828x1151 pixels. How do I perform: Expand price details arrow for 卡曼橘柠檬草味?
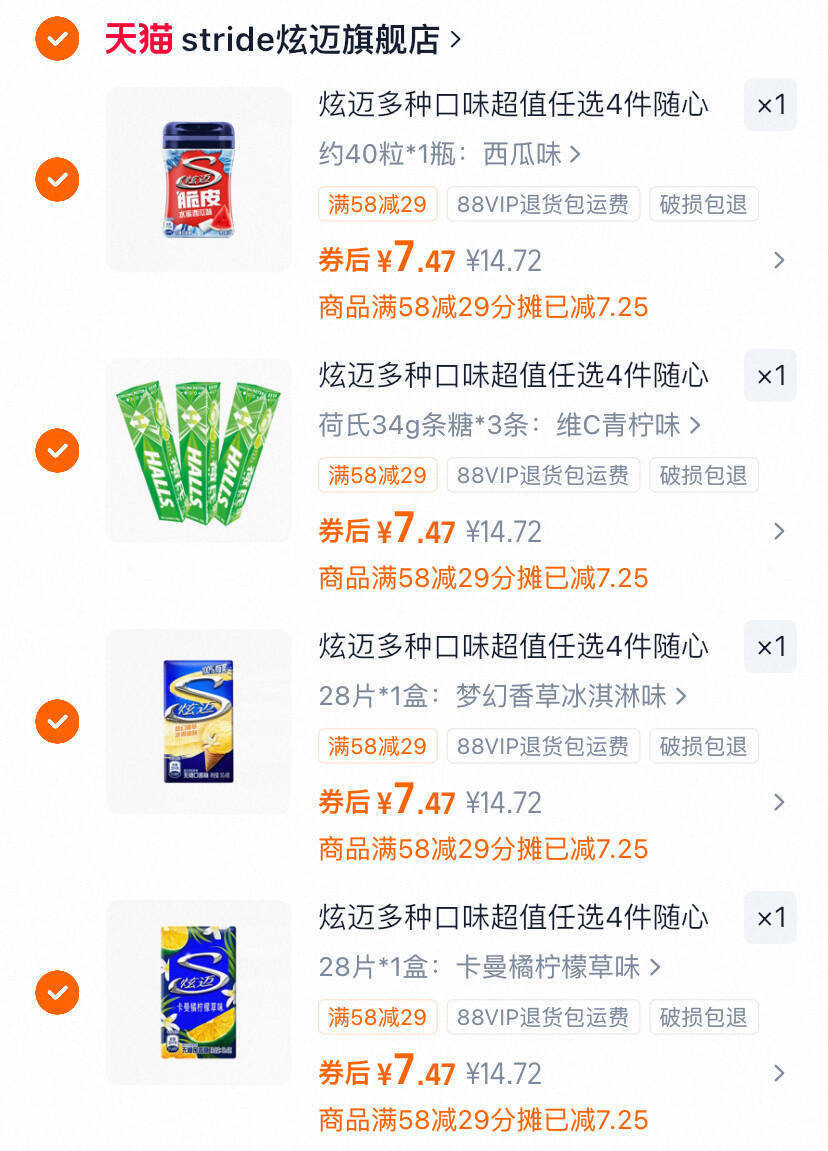tap(779, 1074)
